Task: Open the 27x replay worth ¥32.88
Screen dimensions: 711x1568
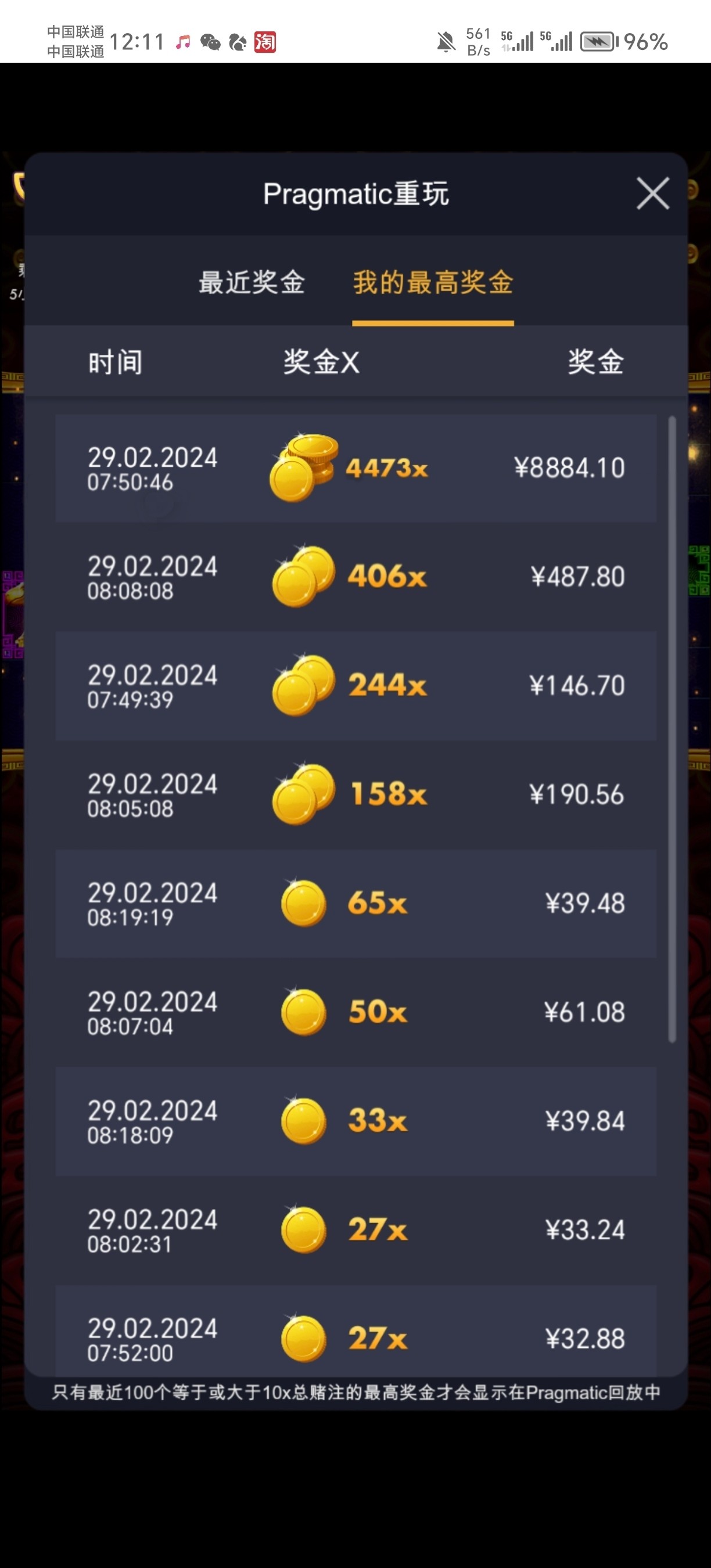Action: [x=355, y=1338]
